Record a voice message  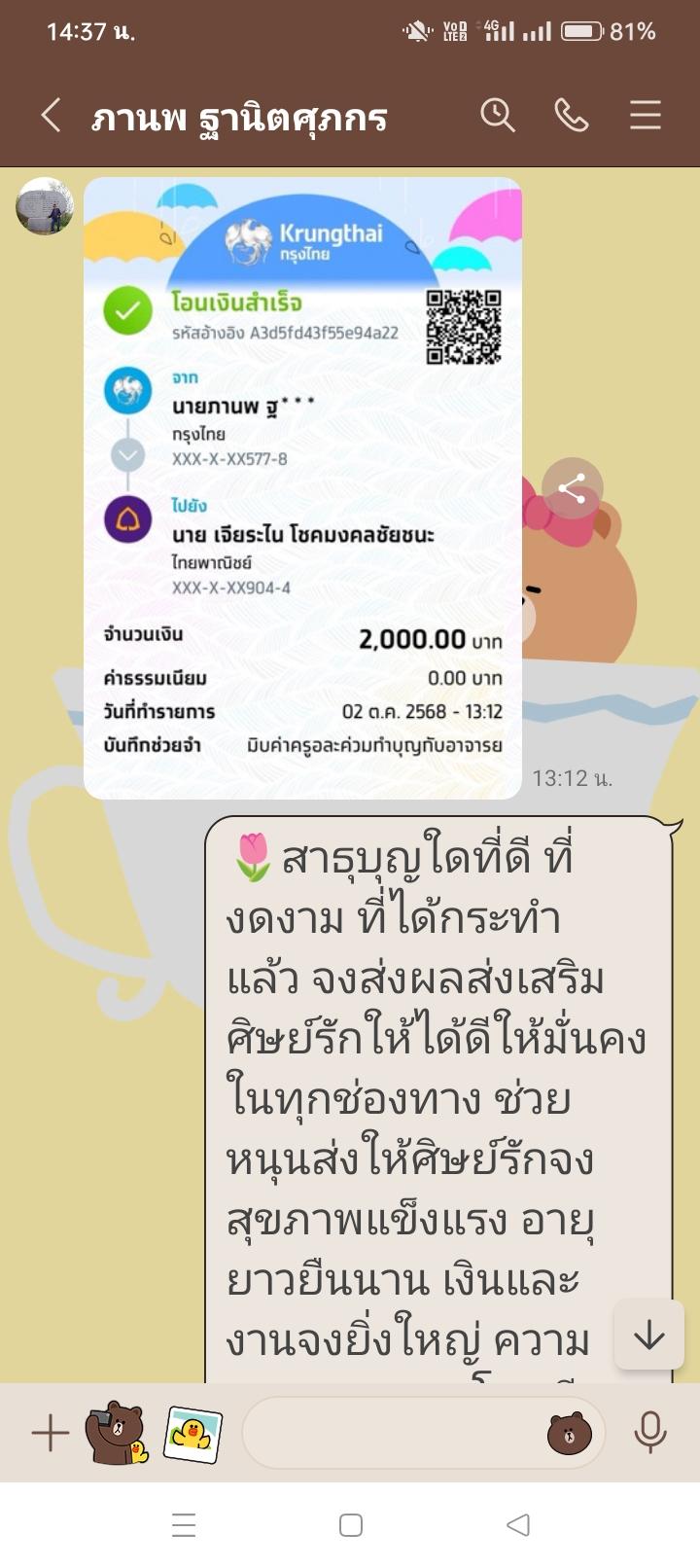[x=649, y=1433]
